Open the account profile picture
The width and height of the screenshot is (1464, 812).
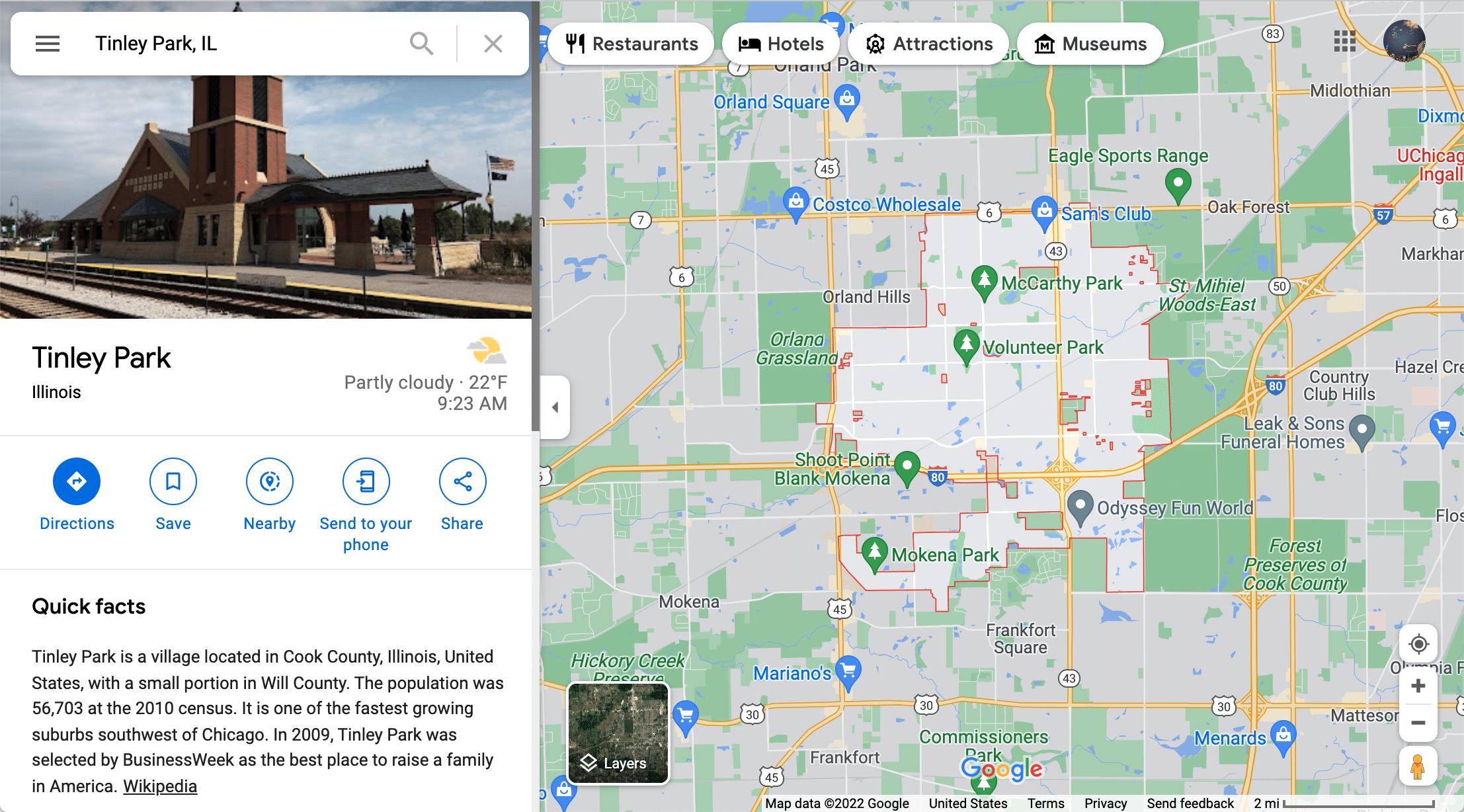[1404, 41]
